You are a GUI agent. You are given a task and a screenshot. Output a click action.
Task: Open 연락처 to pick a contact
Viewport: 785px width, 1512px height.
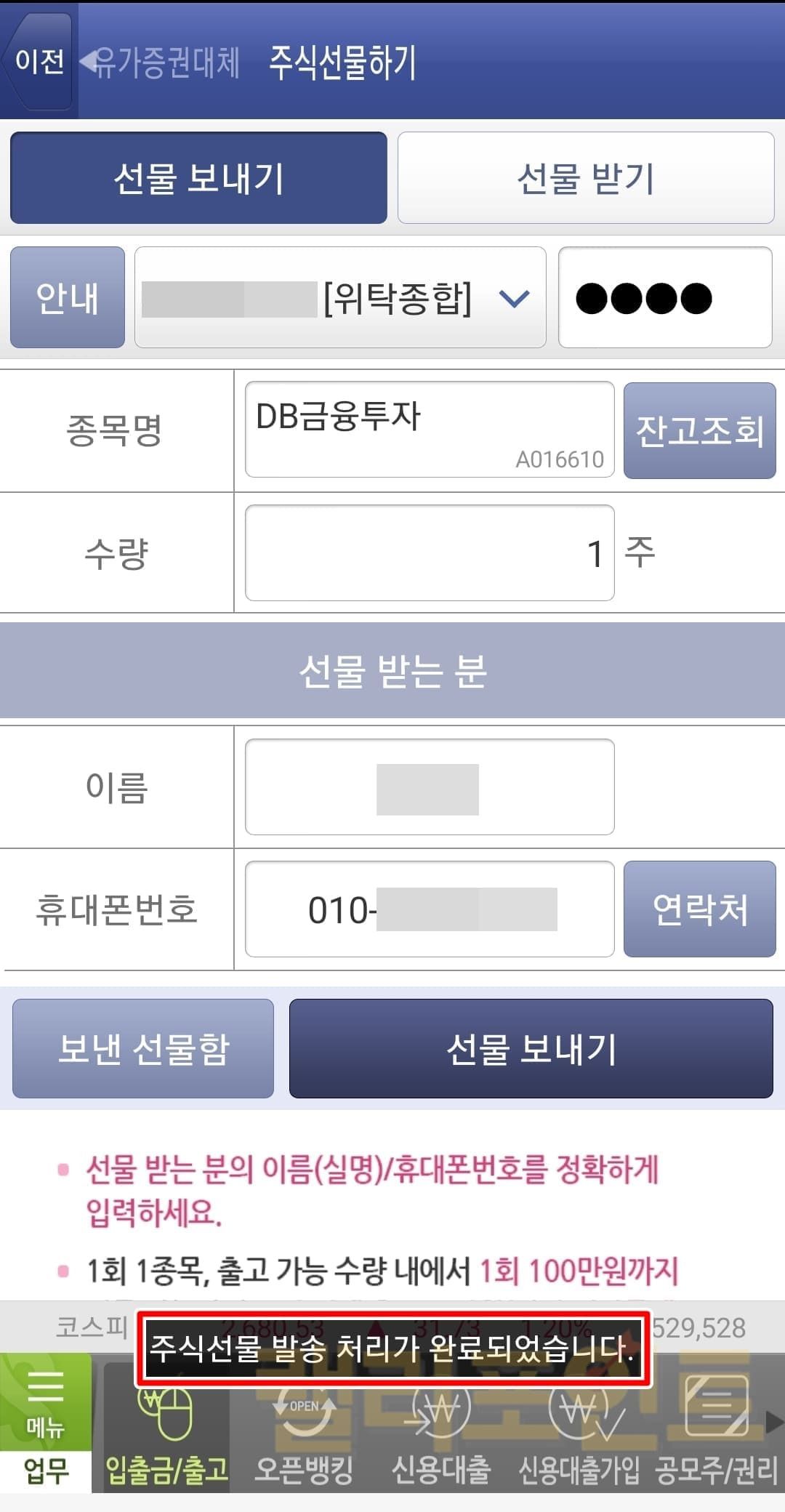699,909
